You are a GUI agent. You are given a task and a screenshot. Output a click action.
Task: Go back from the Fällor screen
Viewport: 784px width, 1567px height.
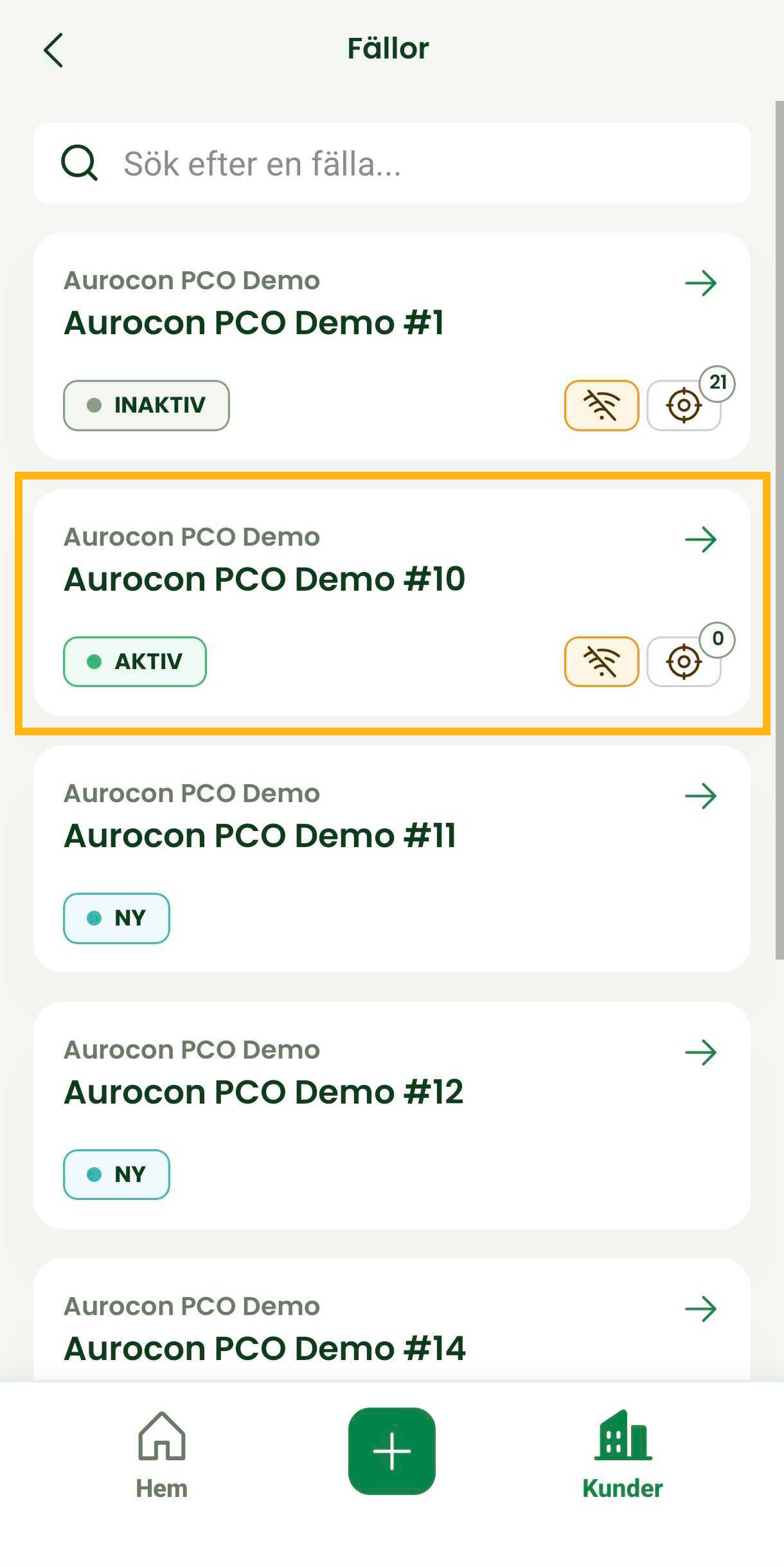point(54,50)
